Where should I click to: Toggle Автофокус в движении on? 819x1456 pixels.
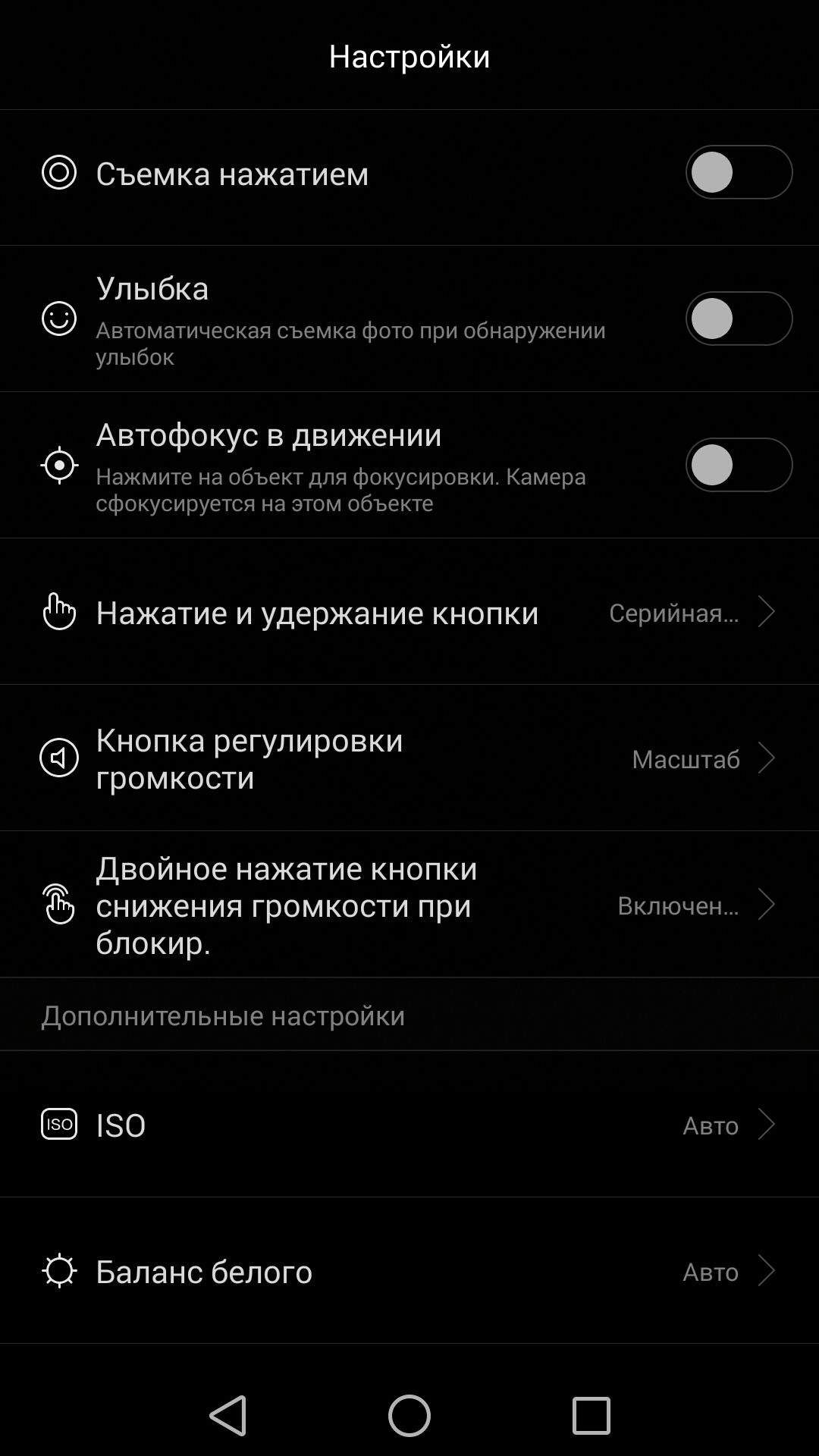(739, 465)
